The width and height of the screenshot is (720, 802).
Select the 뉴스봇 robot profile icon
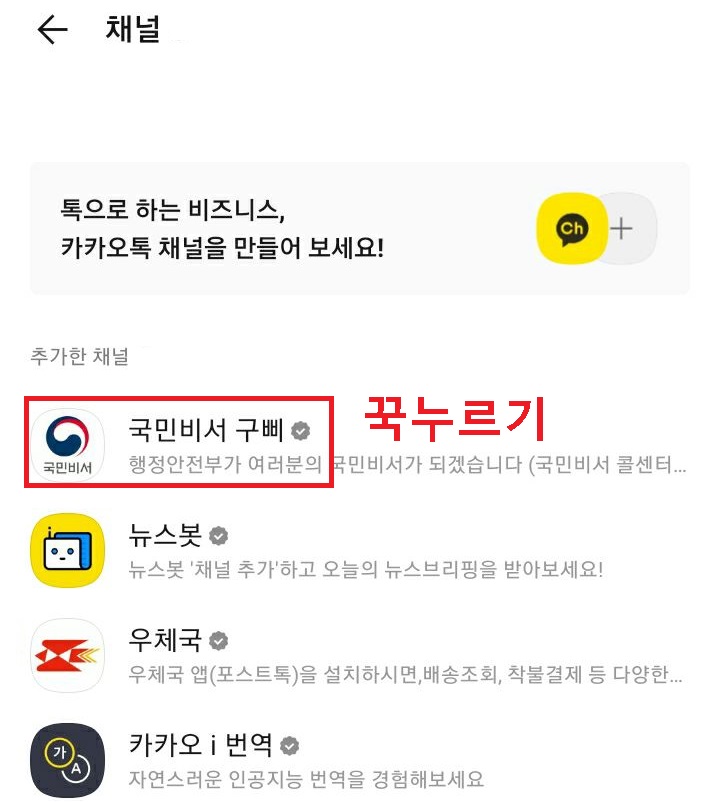pos(66,548)
